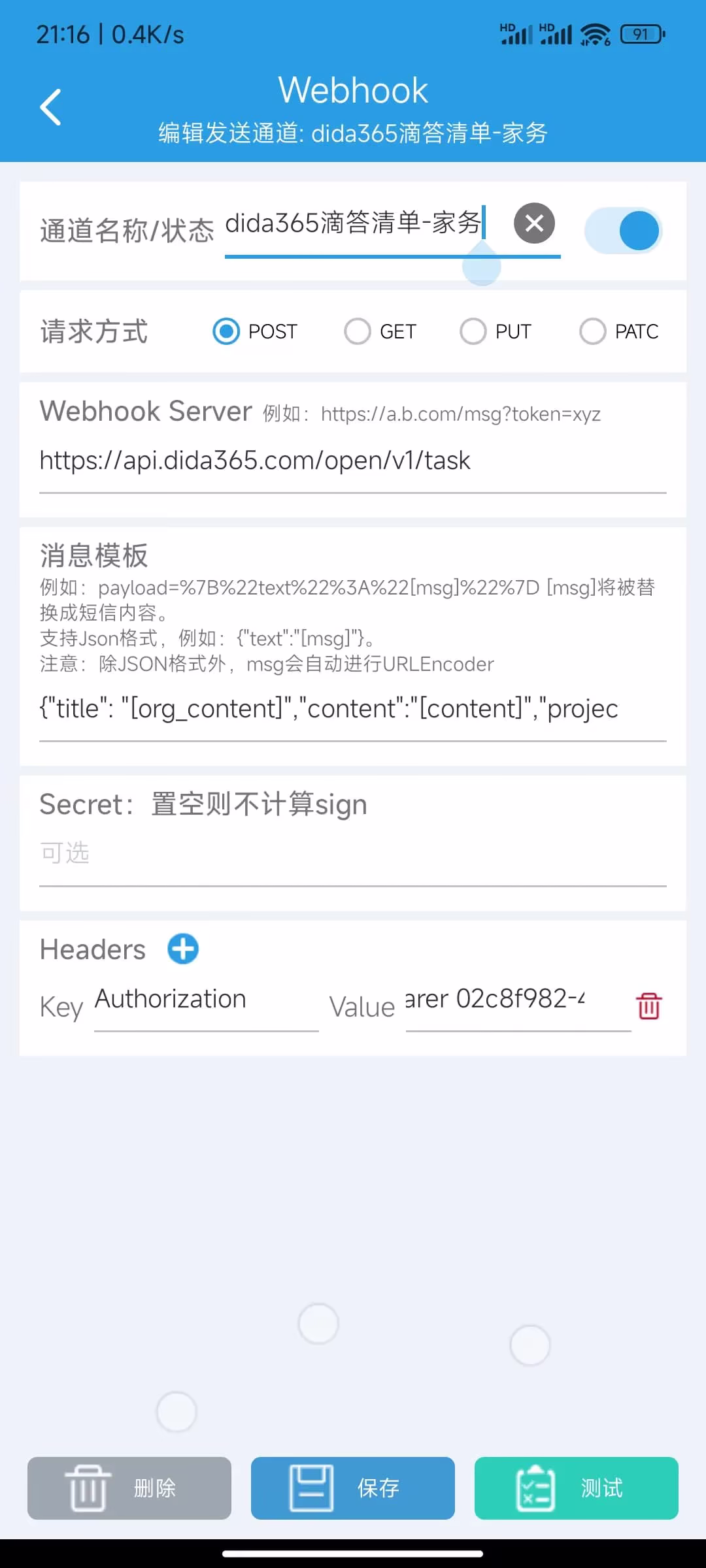
Task: Edit the header Value field
Action: pyautogui.click(x=518, y=1000)
